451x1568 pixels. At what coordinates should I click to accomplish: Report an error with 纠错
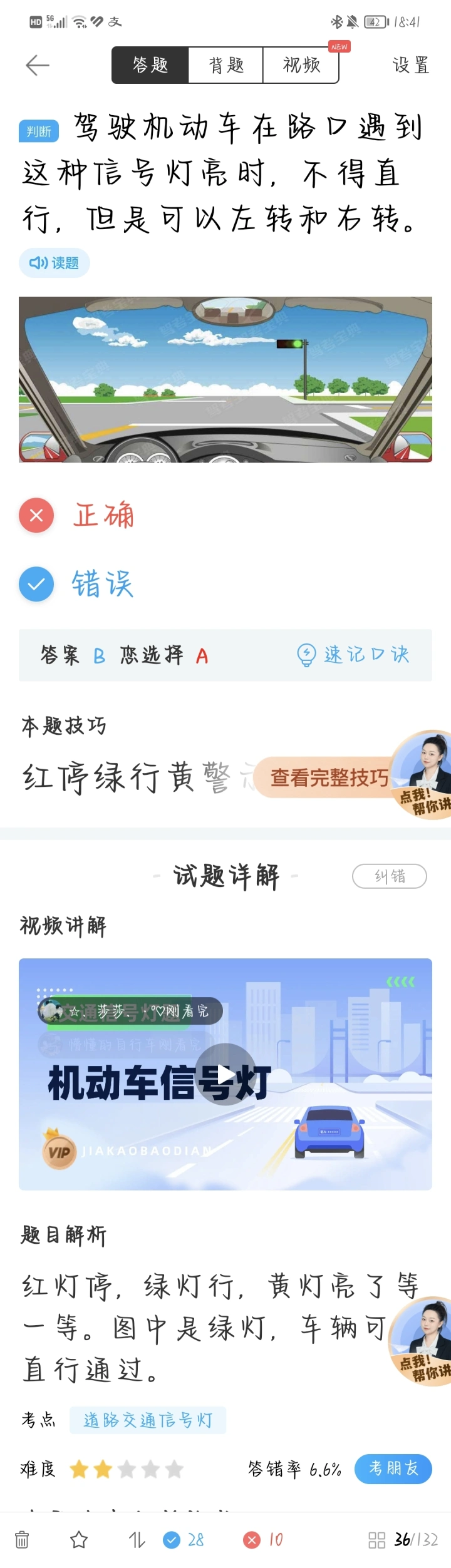pos(389,876)
